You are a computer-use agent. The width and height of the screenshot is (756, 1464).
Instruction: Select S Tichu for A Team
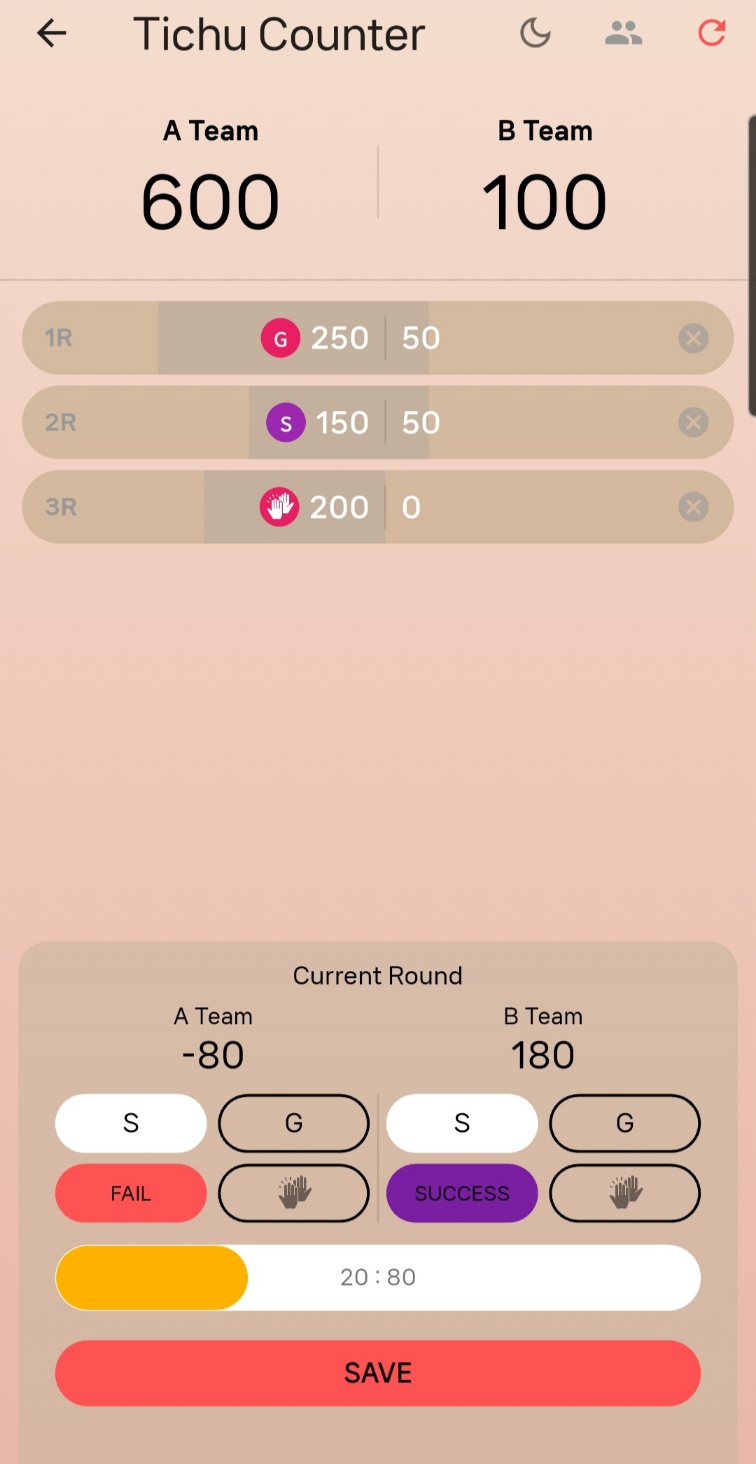click(x=131, y=1123)
